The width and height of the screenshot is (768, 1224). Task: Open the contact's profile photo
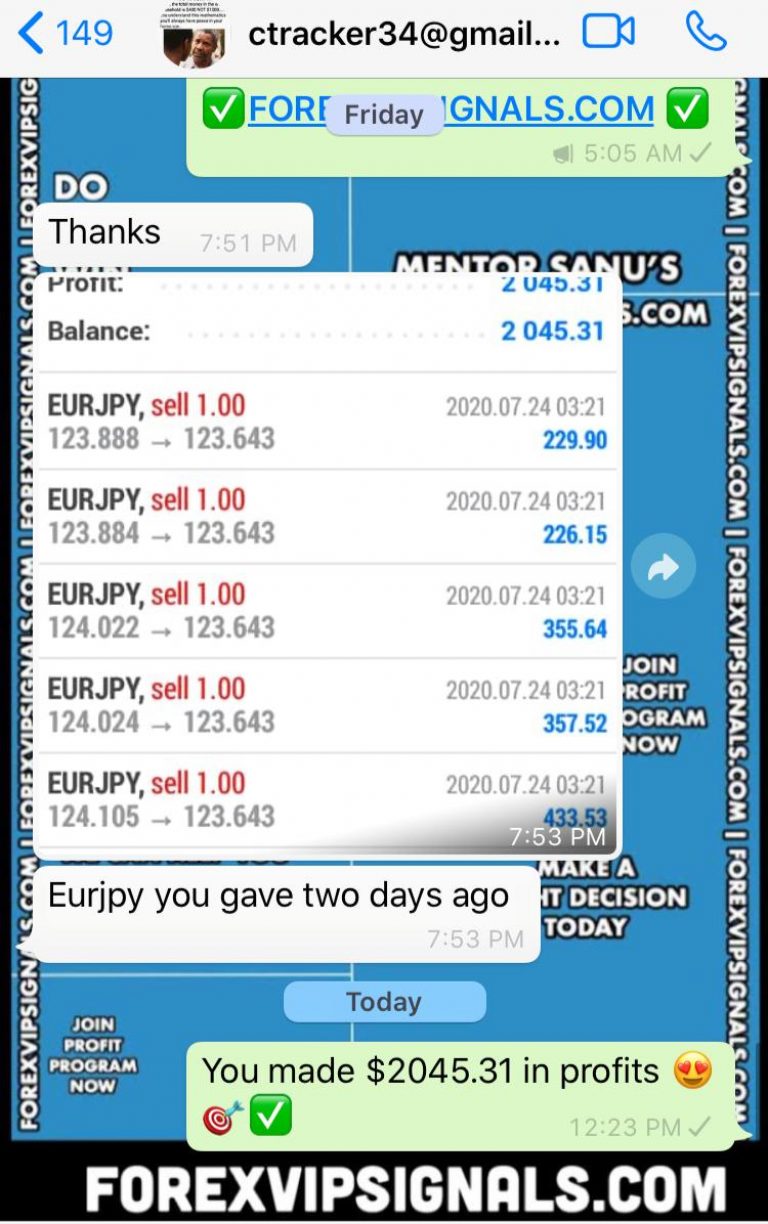[193, 31]
